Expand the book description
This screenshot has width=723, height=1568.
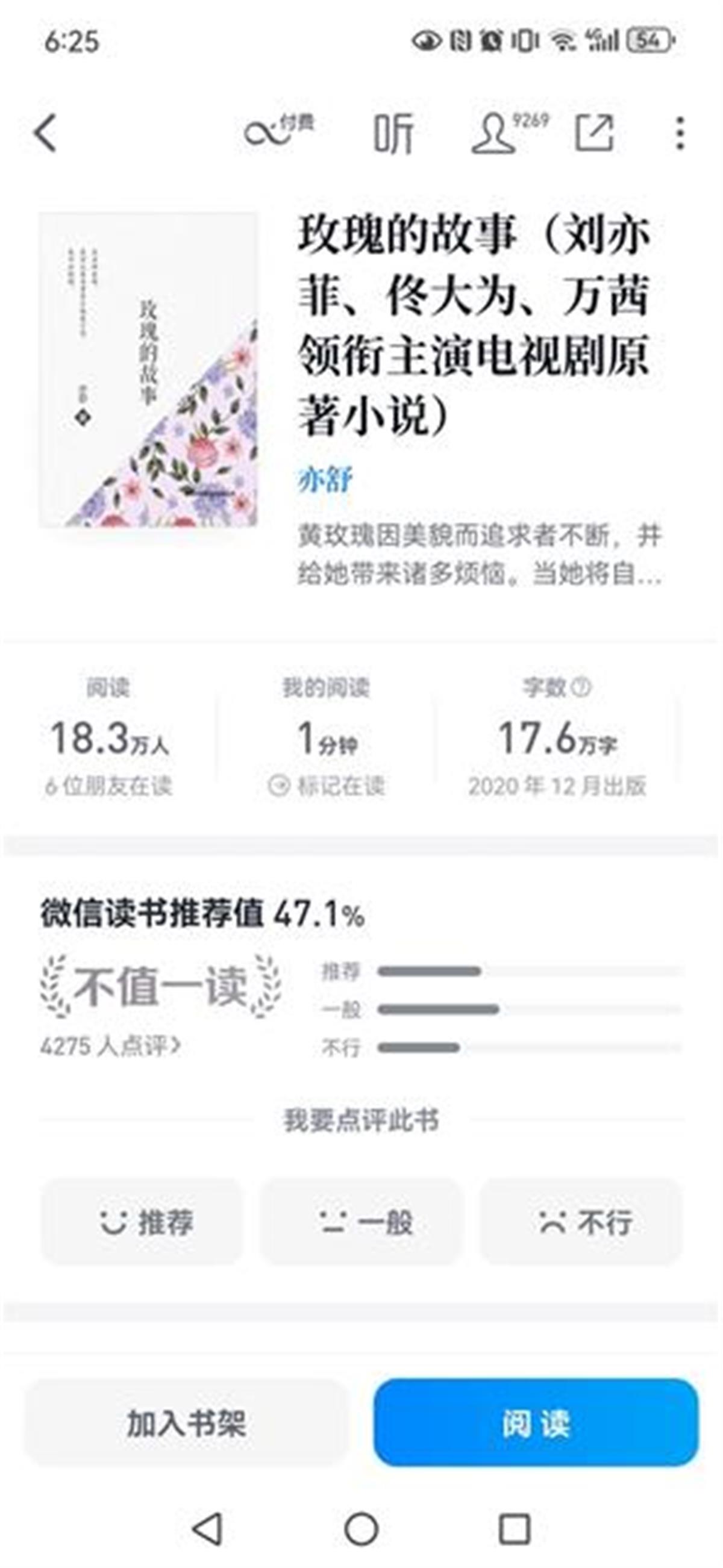(x=479, y=555)
